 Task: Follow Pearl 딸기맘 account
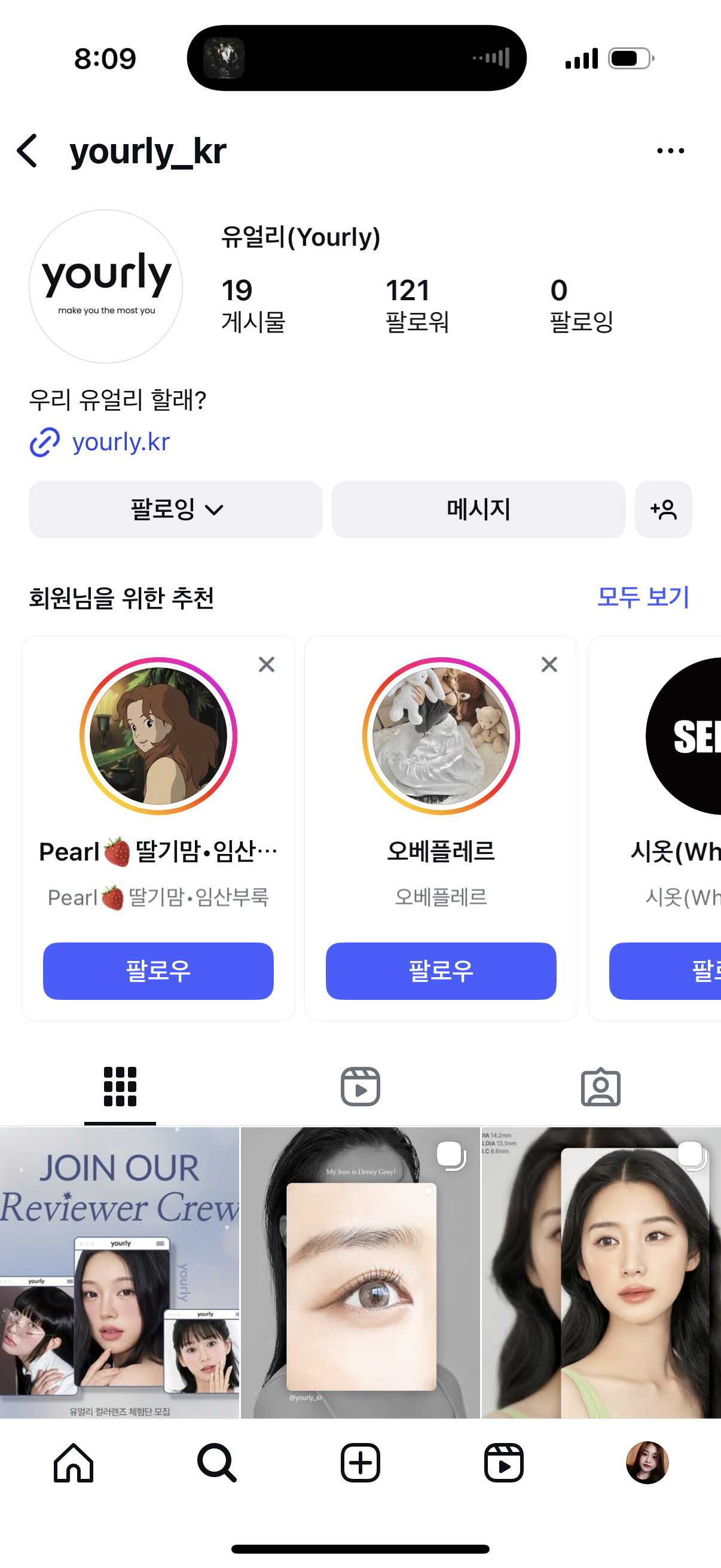pos(158,971)
